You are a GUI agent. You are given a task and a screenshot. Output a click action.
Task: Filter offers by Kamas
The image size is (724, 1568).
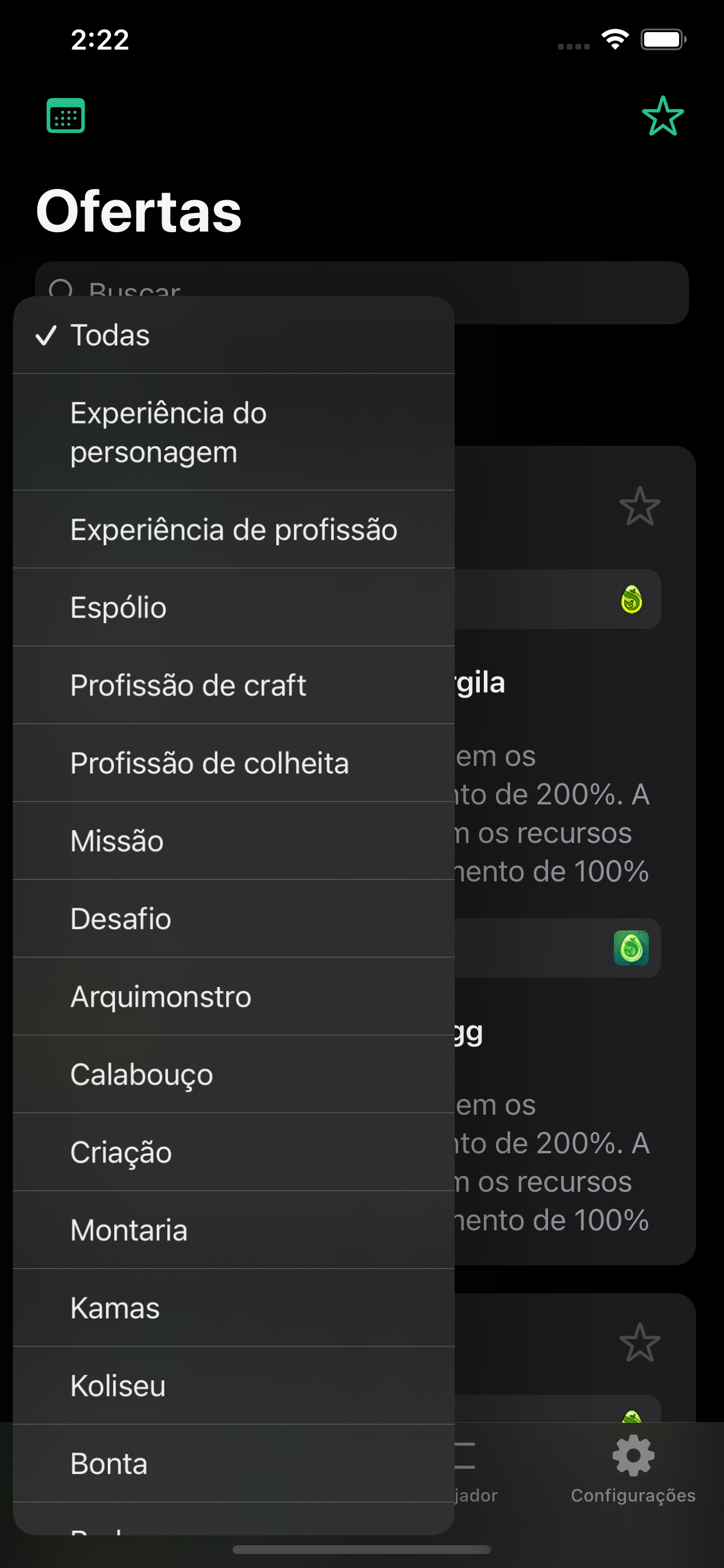[234, 1308]
